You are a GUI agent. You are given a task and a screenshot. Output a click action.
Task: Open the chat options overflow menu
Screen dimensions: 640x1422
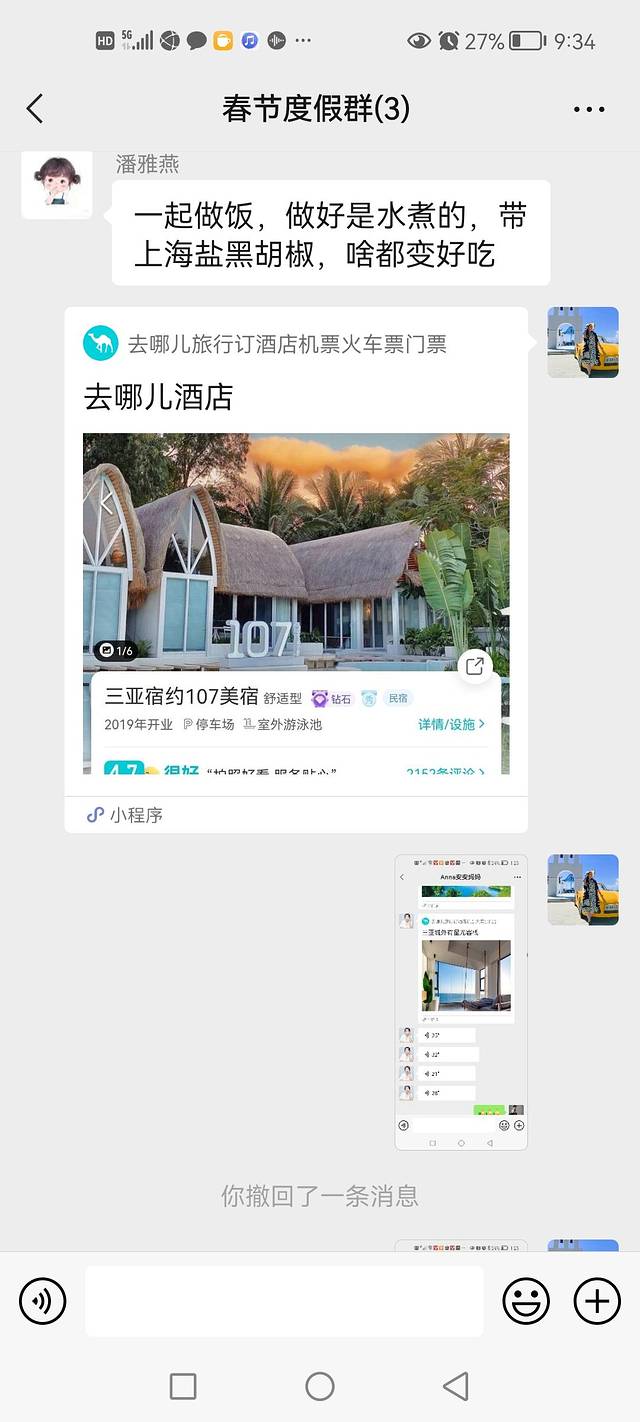click(589, 110)
